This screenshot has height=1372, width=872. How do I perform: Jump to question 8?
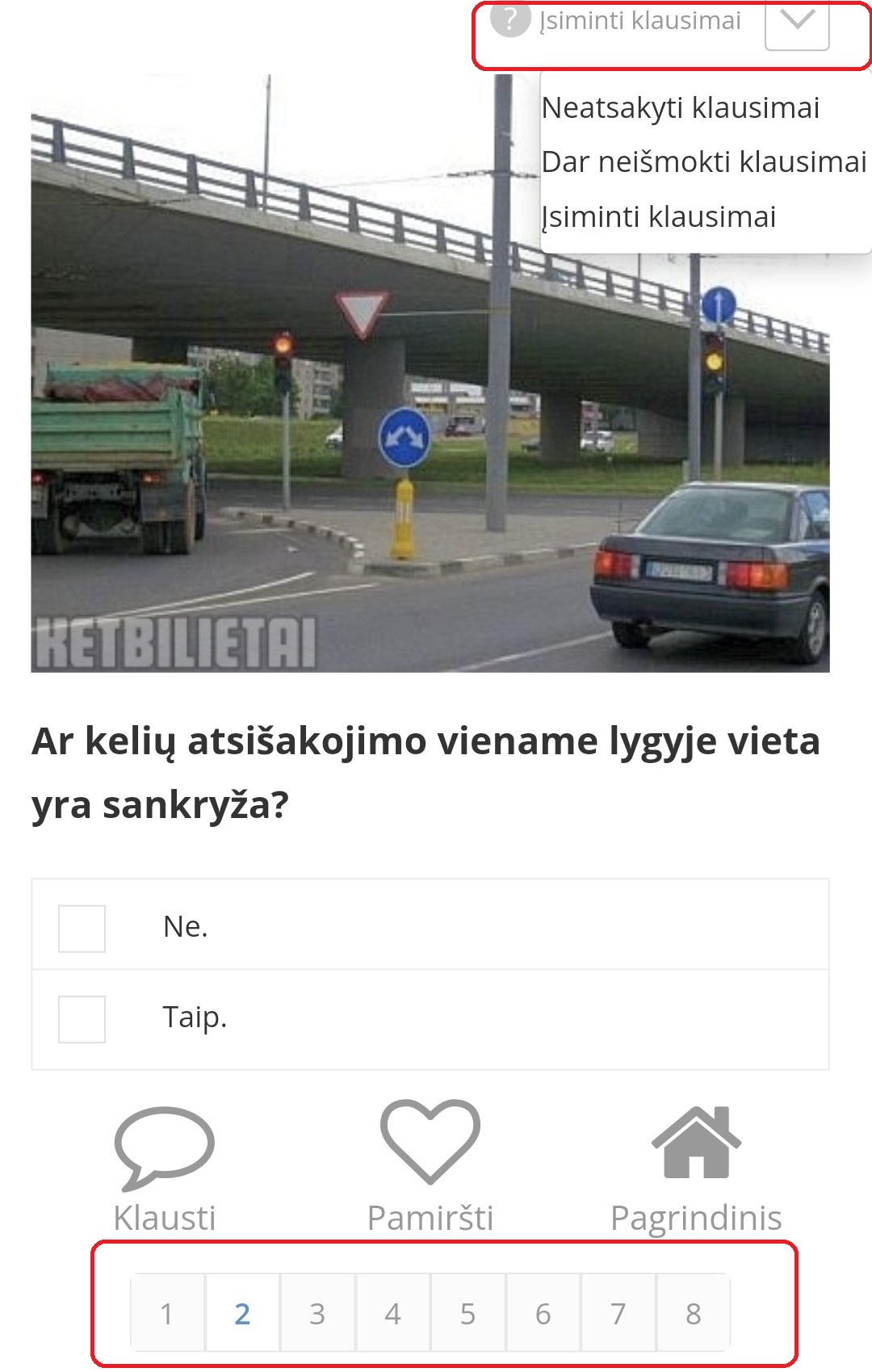[693, 1314]
